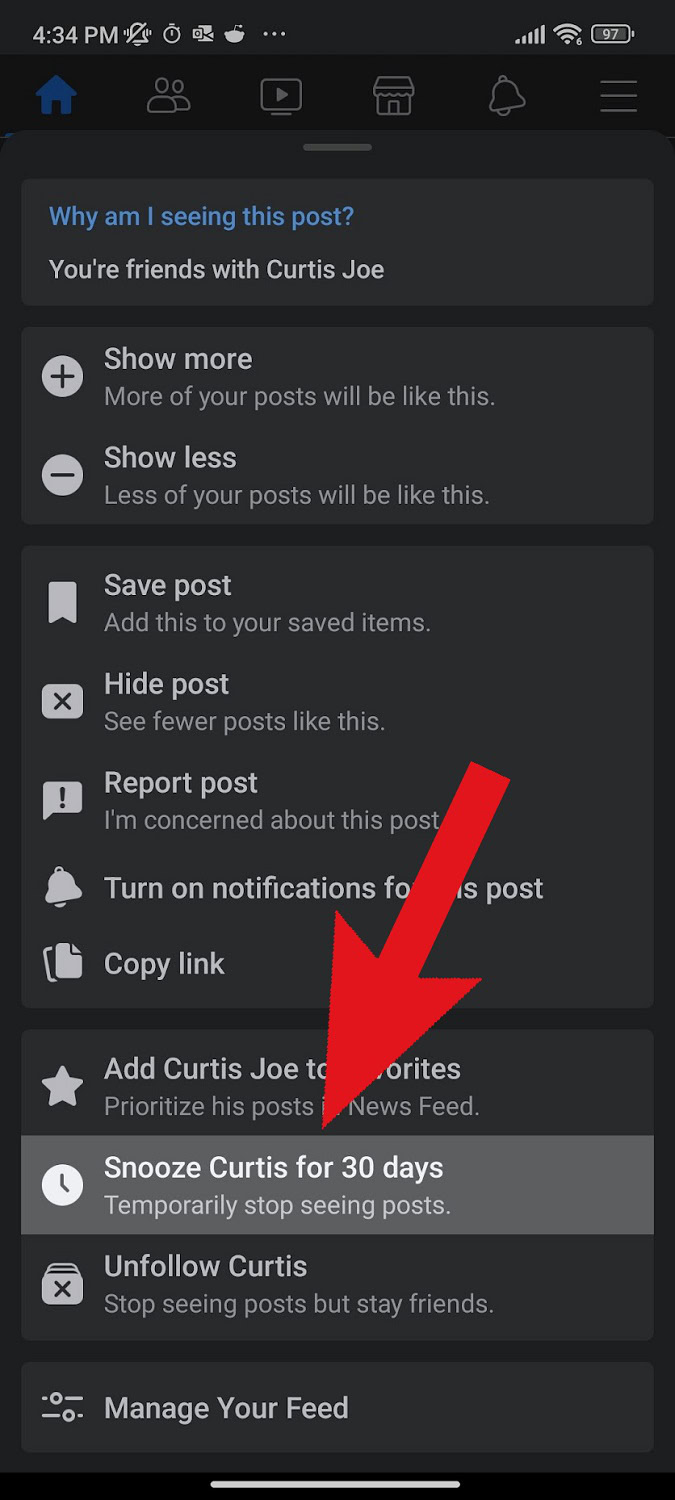The image size is (675, 1500).
Task: Select Show less option
Action: (x=300, y=476)
